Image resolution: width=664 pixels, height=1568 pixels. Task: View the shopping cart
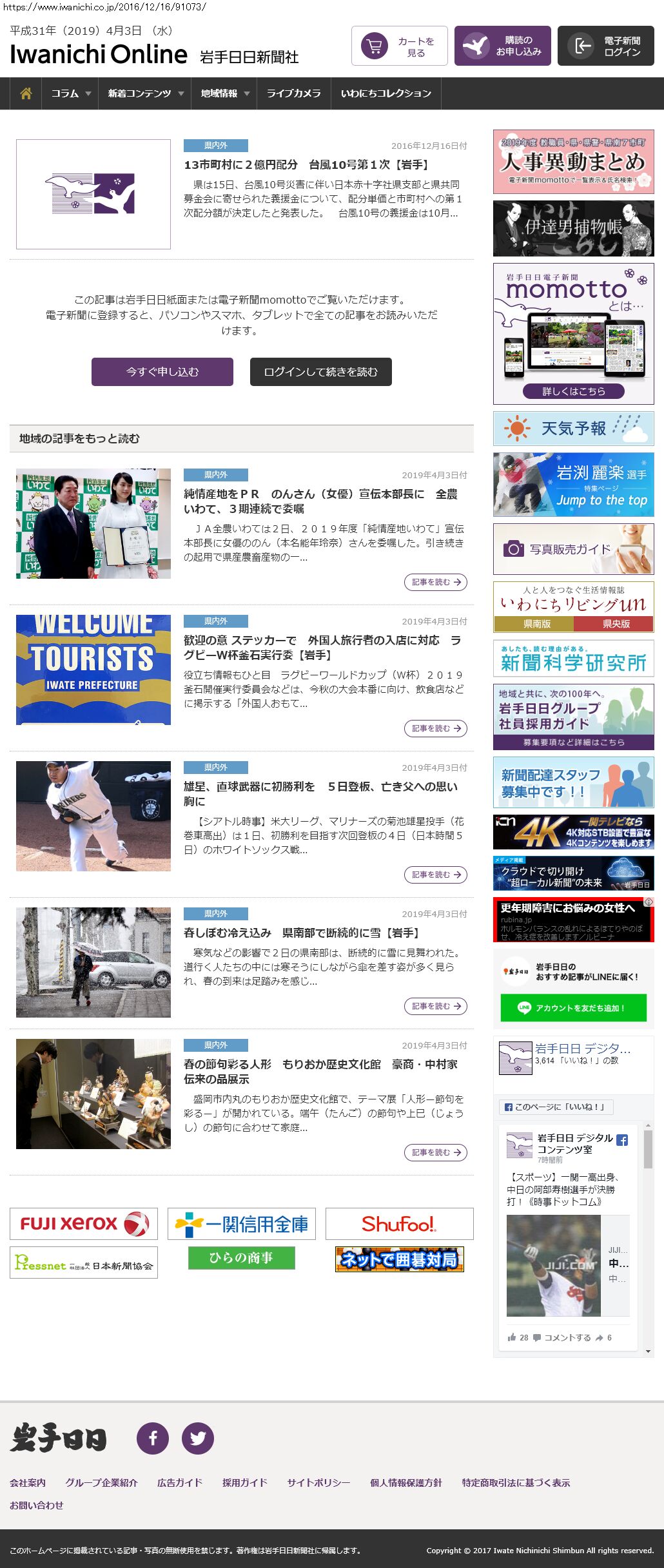point(399,46)
